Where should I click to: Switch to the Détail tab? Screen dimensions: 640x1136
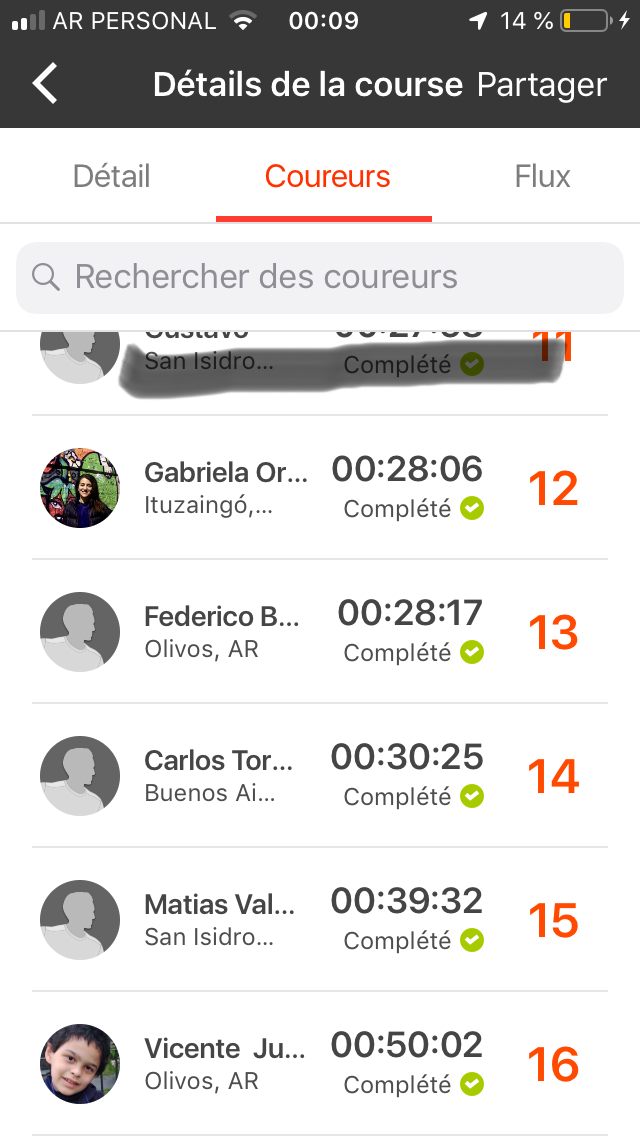click(x=111, y=176)
